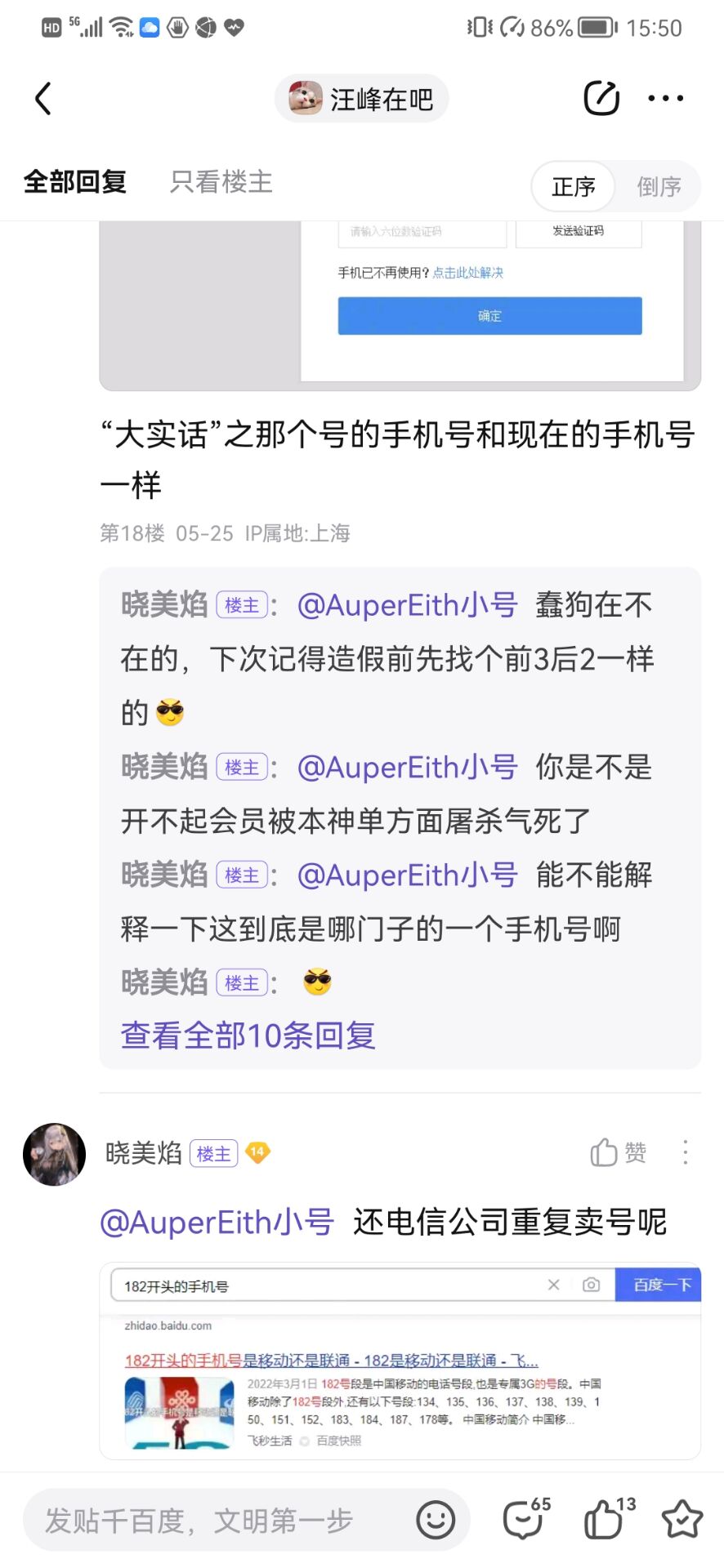Image resolution: width=724 pixels, height=1568 pixels.
Task: Open the emoji picker in the bottom bar
Action: 436,1520
